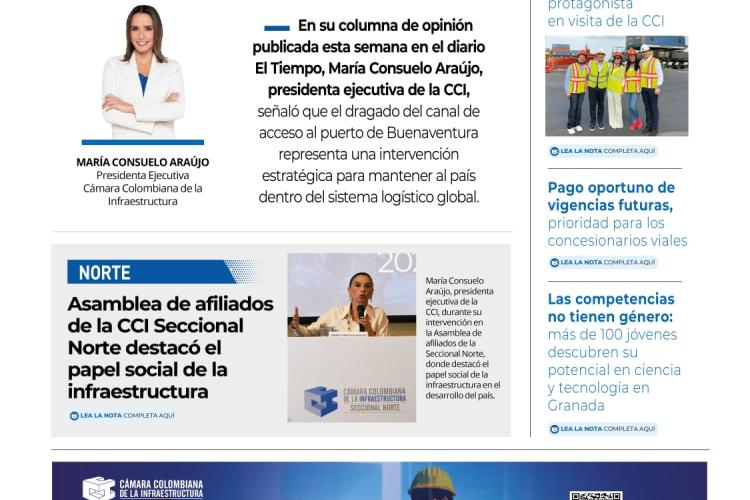
Task: Open full note about the CCI visit
Action: pyautogui.click(x=602, y=151)
